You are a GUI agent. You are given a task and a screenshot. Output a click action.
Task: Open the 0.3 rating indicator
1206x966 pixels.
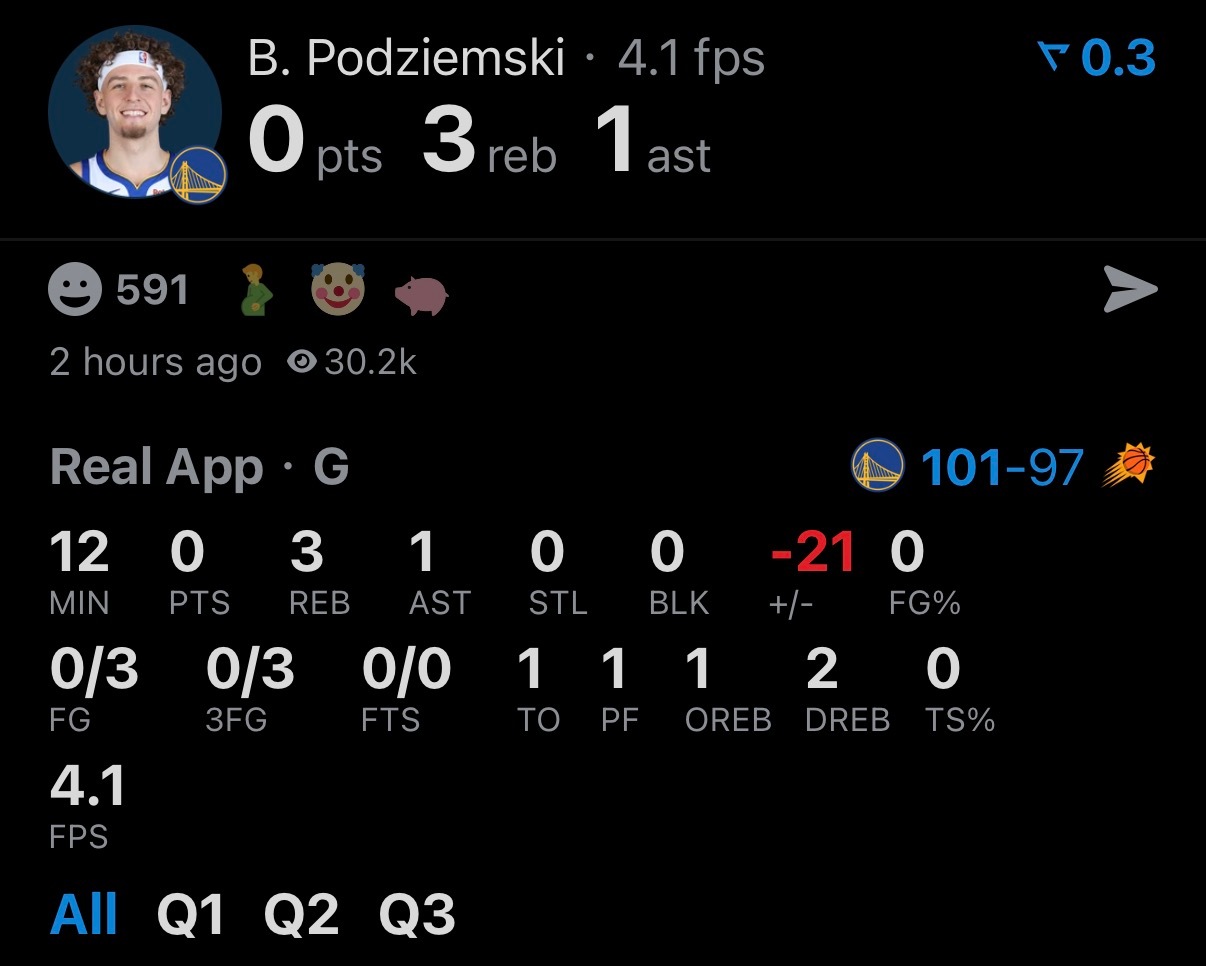pos(1097,58)
